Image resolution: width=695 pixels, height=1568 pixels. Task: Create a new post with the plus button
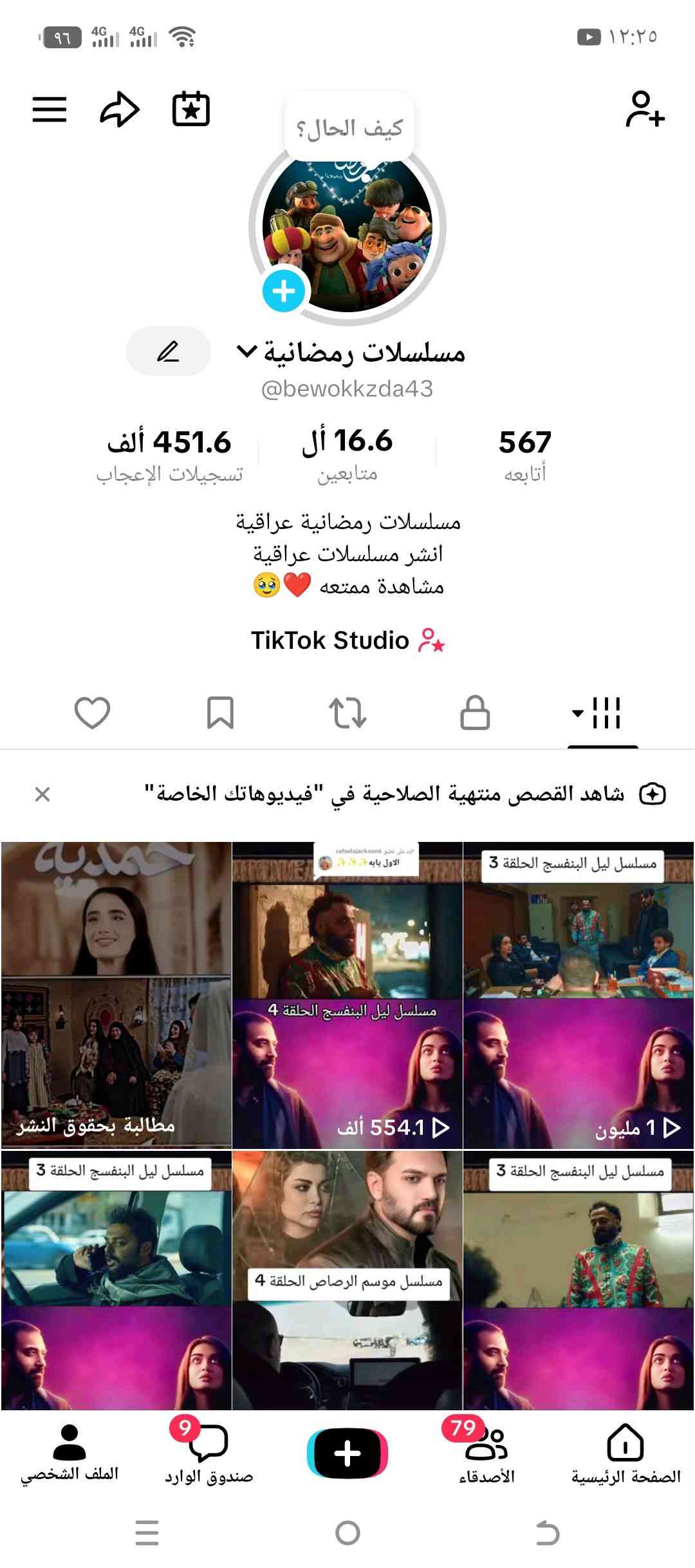347,1453
